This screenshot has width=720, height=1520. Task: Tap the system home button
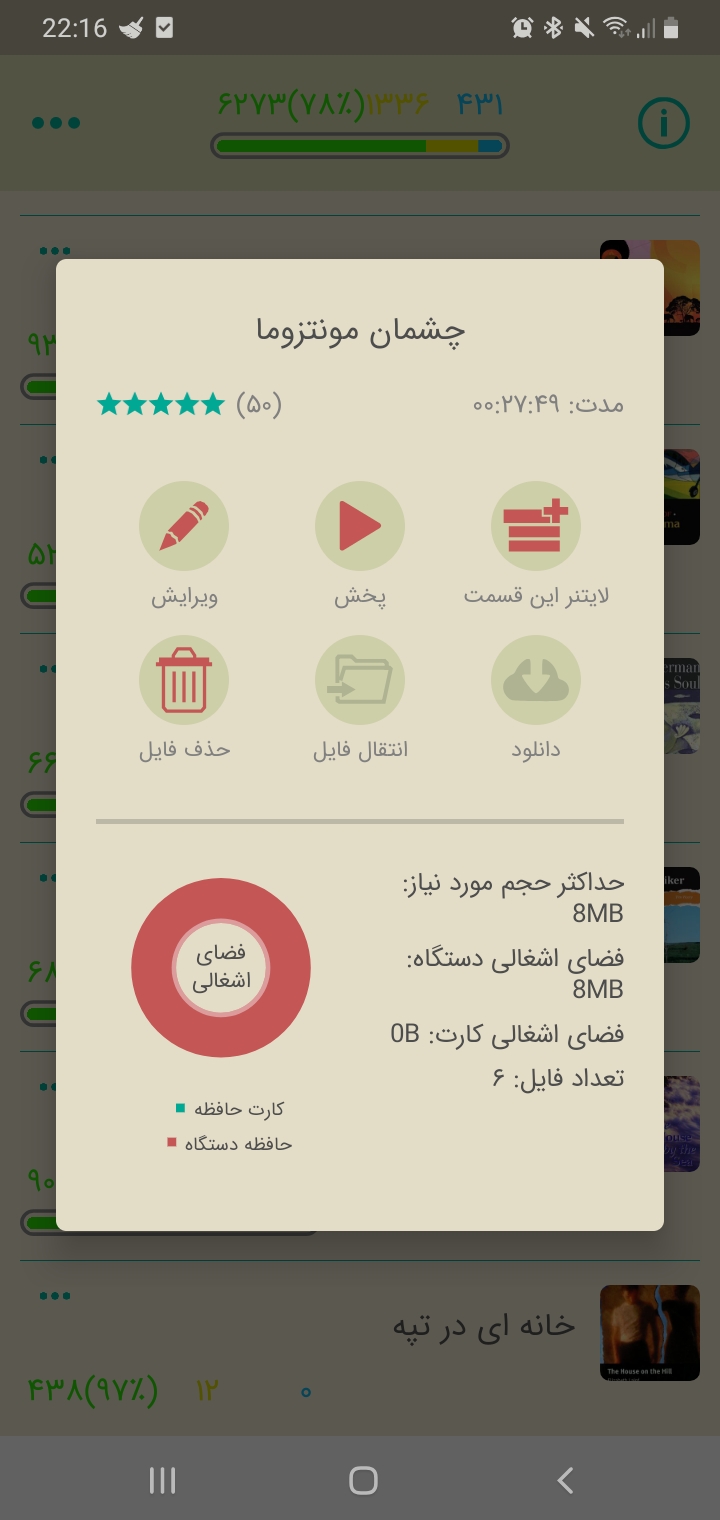363,1480
